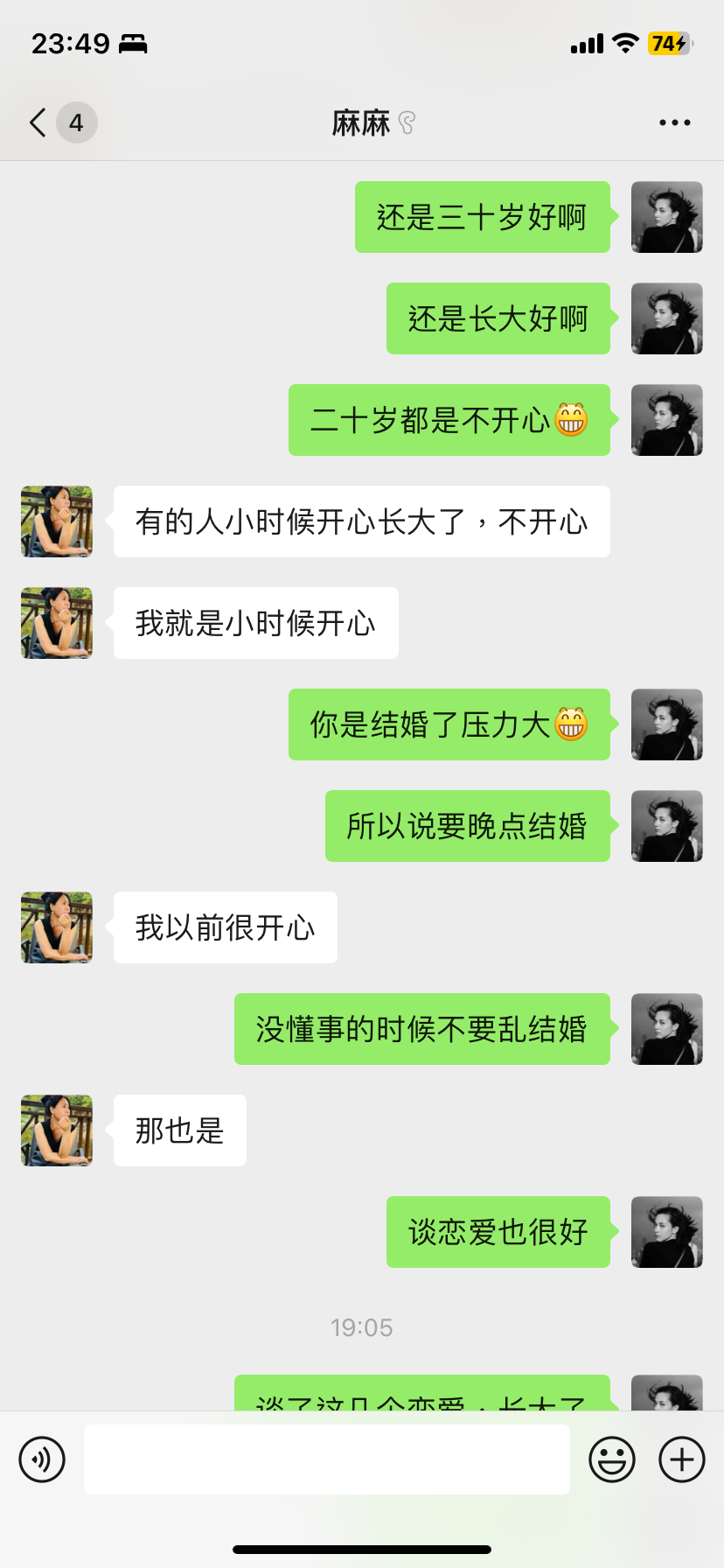This screenshot has width=724, height=1568.
Task: Open my avatar beside 还是三十岁好啊
Action: pos(667,217)
